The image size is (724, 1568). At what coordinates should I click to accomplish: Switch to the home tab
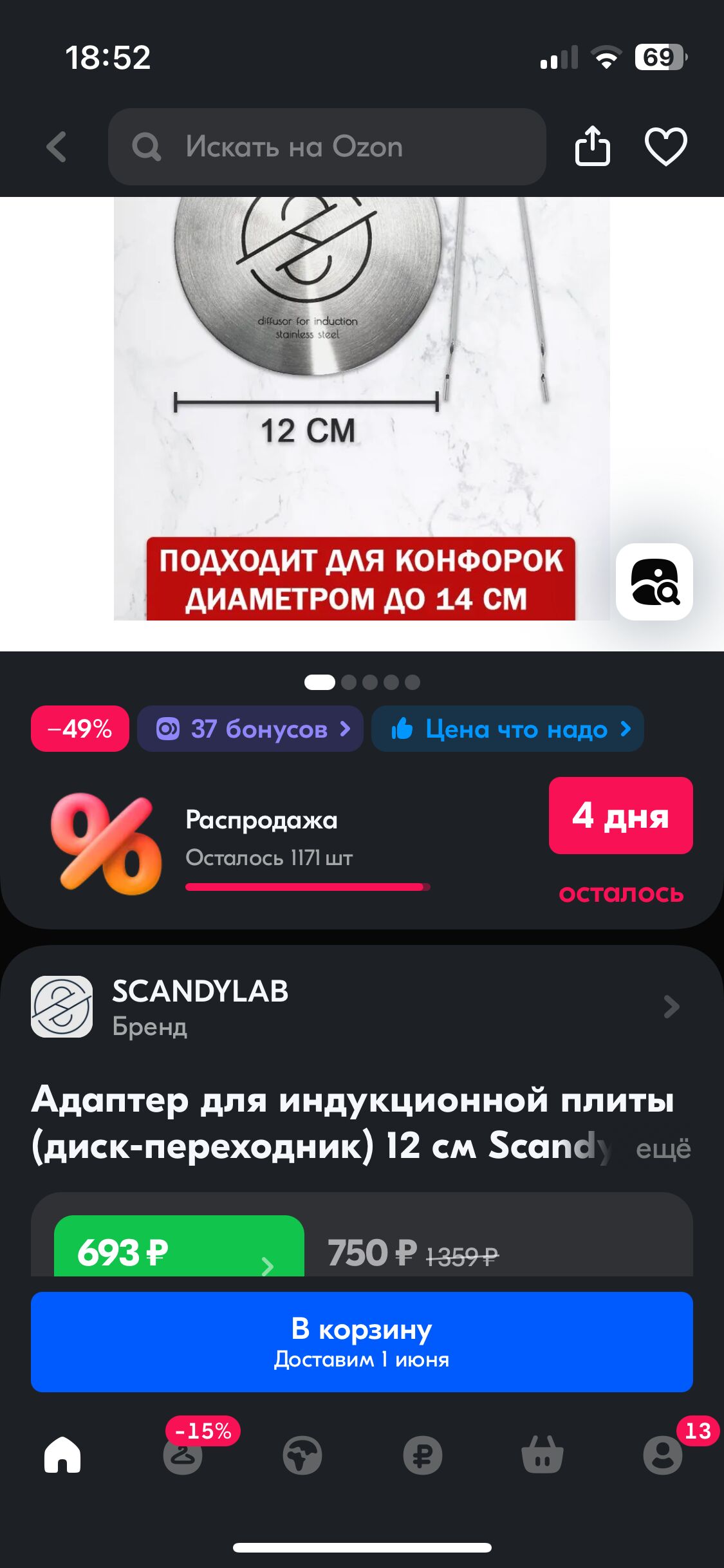(62, 1455)
